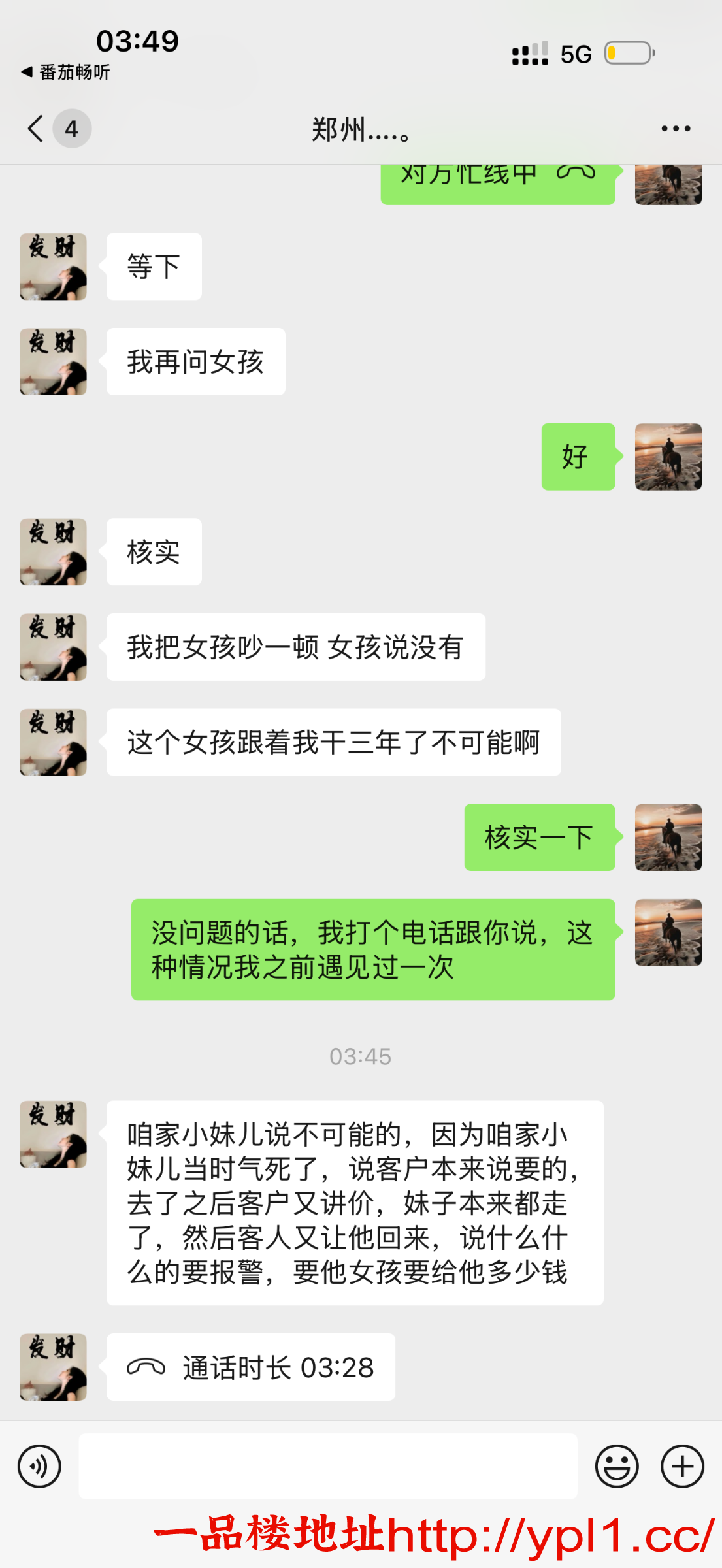This screenshot has height=1568, width=722.
Task: Select the 03:45 timestamp
Action: [361, 1056]
